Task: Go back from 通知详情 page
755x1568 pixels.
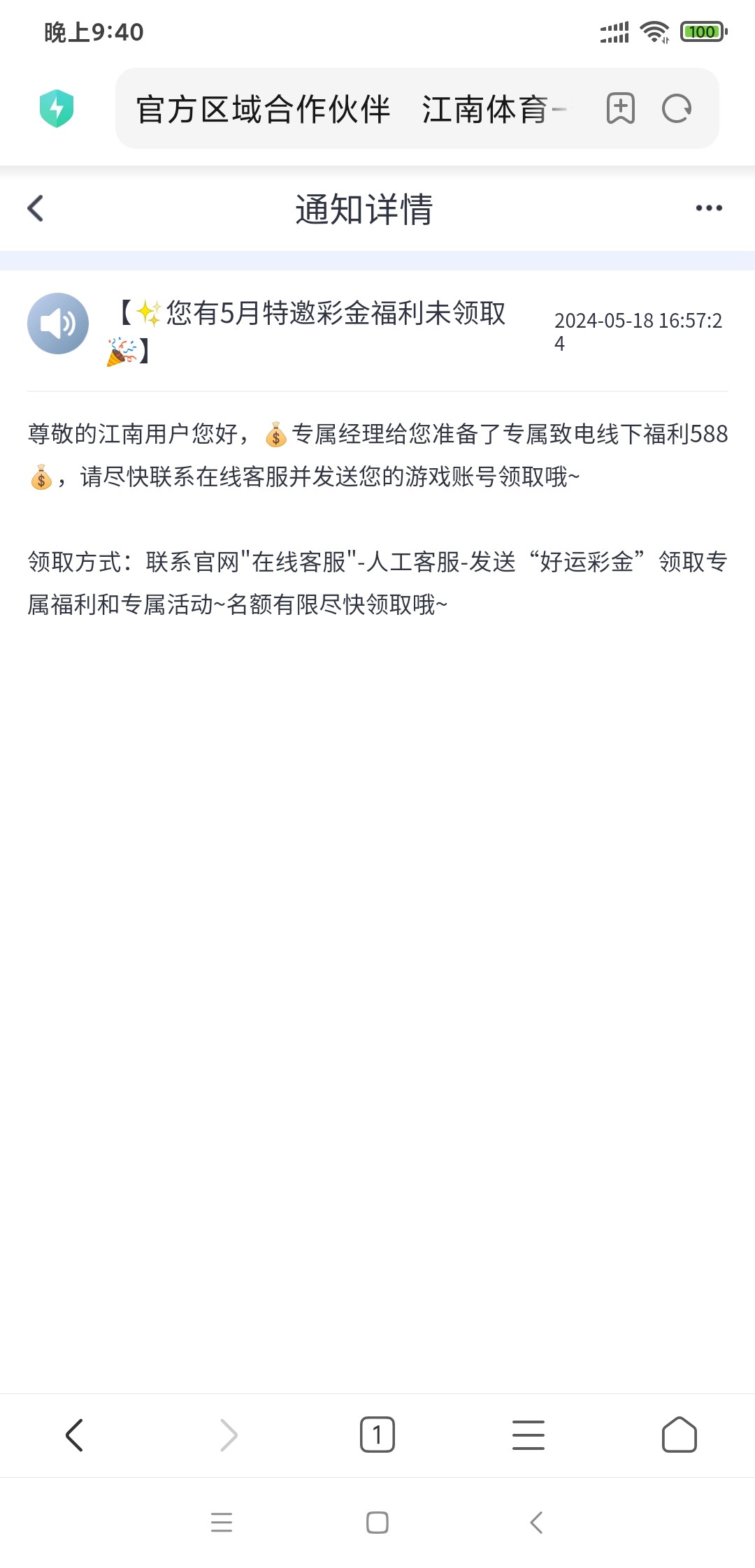Action: click(36, 208)
